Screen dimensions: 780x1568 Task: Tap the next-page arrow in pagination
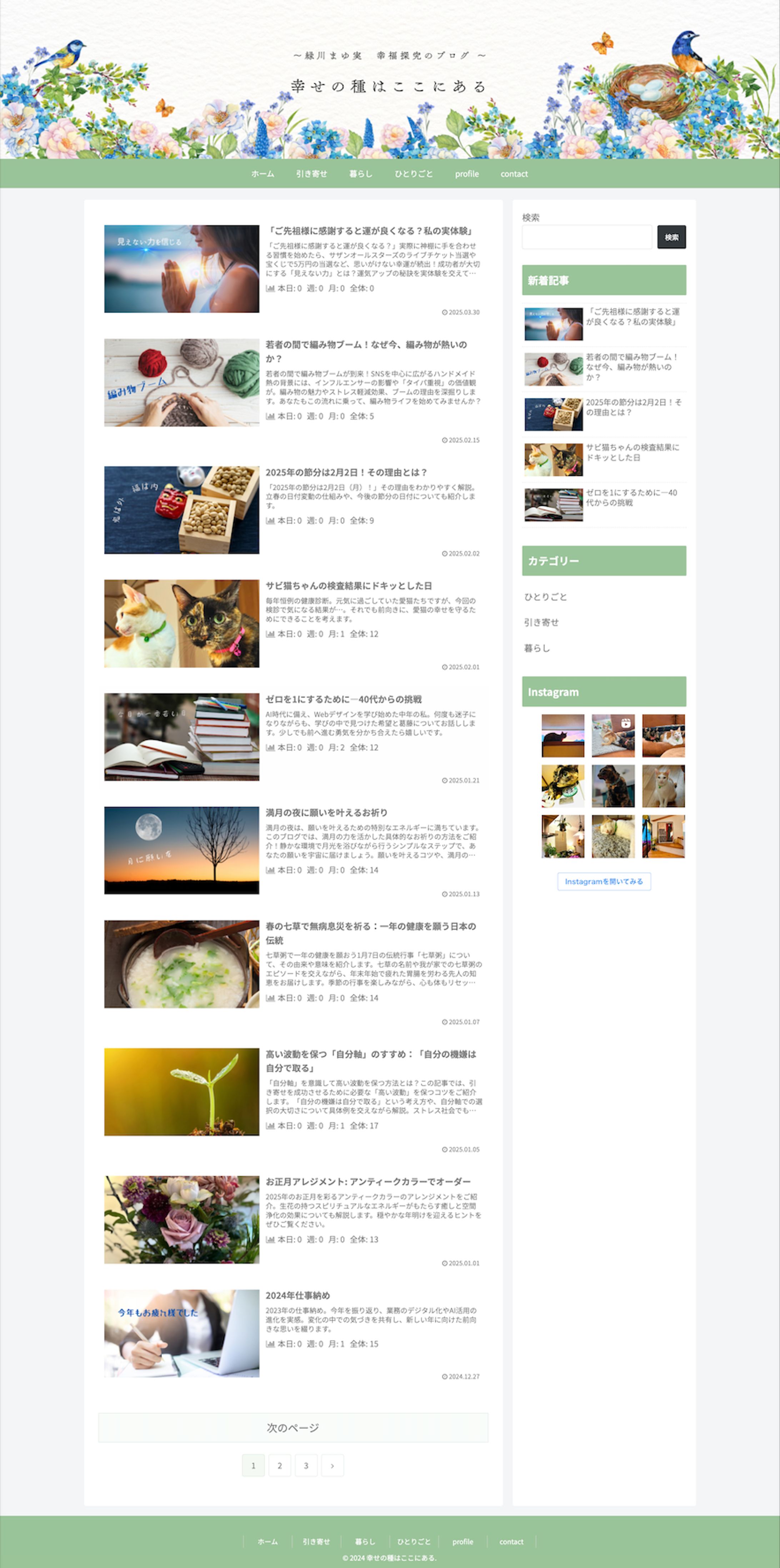(332, 1466)
